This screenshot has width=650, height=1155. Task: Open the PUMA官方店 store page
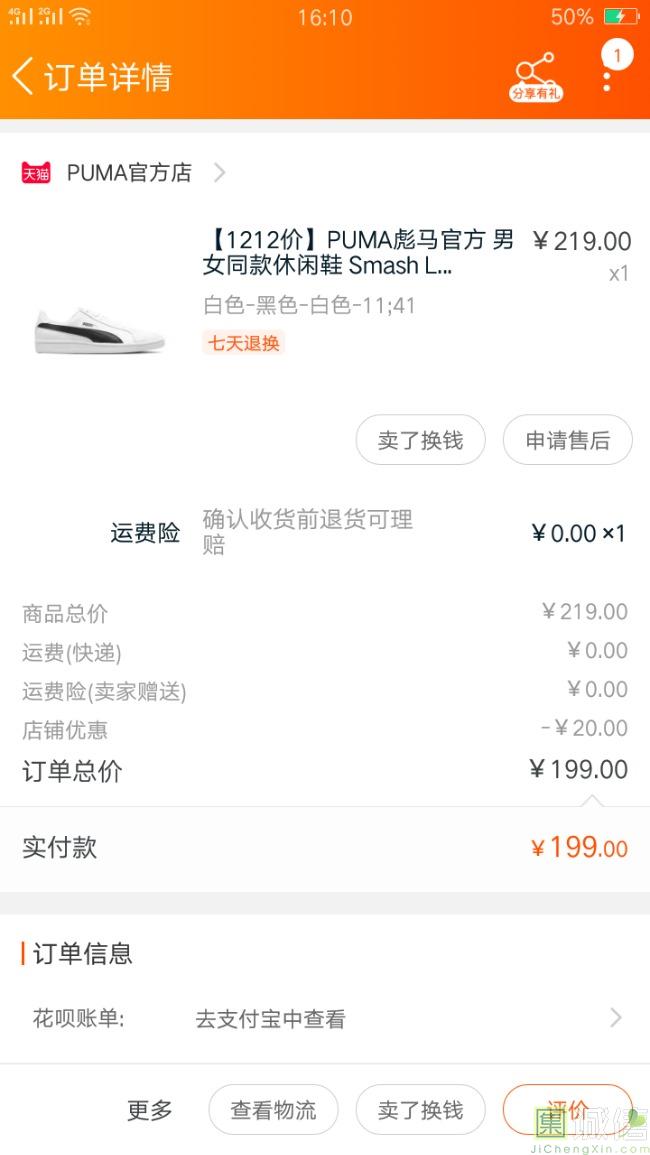point(128,172)
